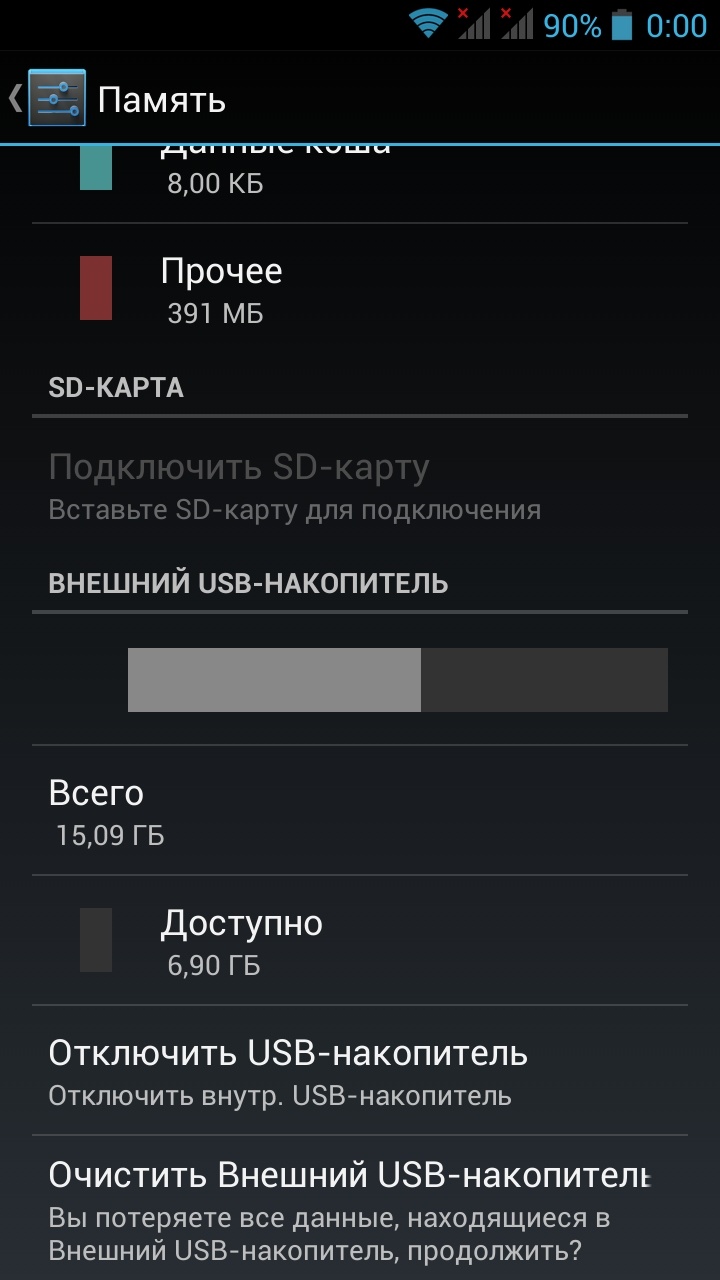This screenshot has height=1280, width=720.
Task: Tap Отключить USB-накопитель
Action: click(x=360, y=1071)
